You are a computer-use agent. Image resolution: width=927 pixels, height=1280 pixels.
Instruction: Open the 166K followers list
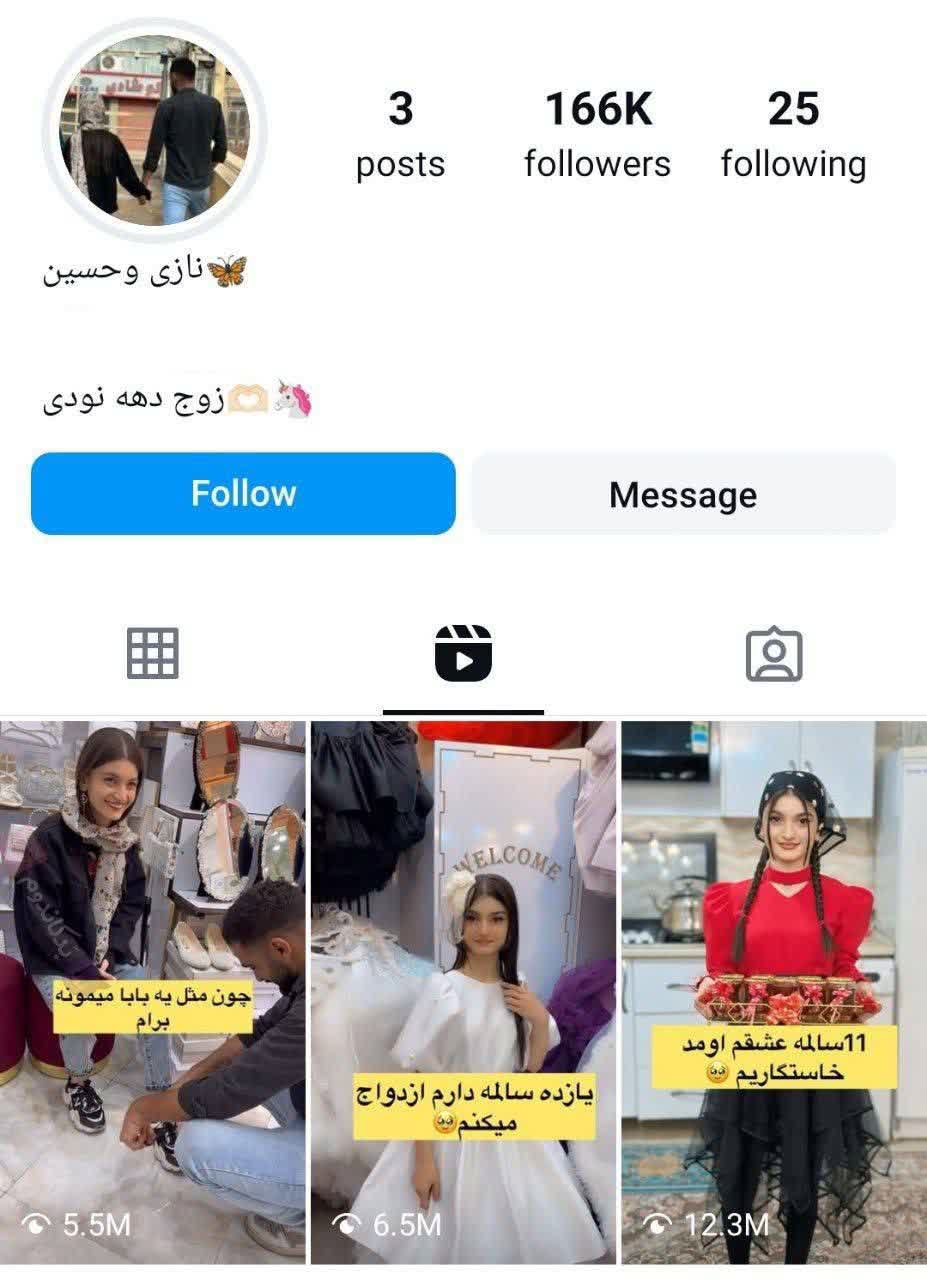coord(597,136)
